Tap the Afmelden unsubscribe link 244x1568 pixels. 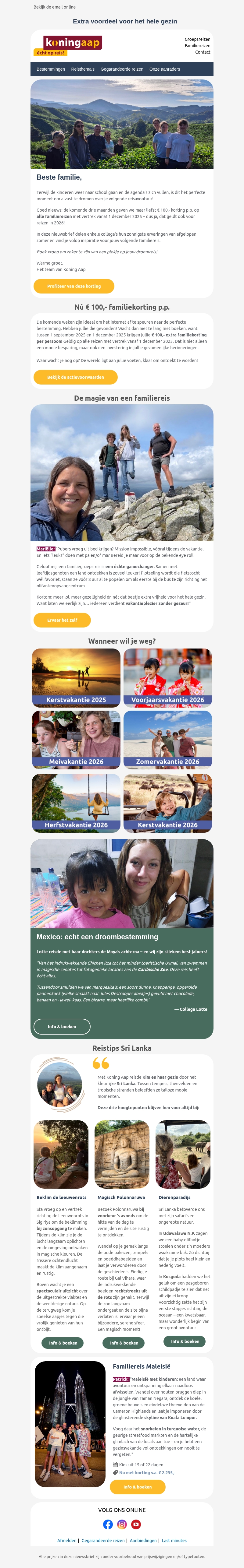66,1541
